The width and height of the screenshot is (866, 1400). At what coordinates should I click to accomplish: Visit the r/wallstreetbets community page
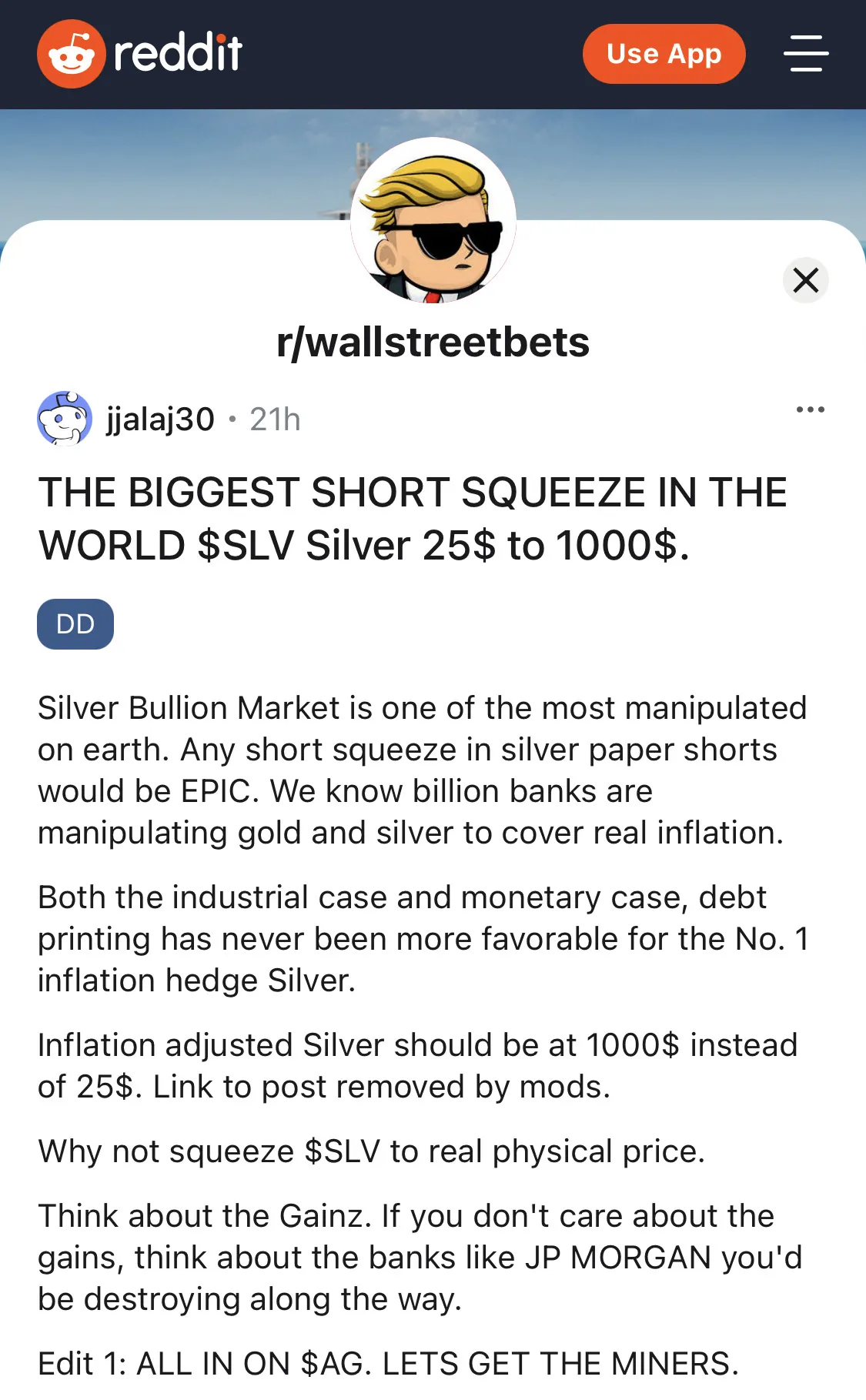433,344
